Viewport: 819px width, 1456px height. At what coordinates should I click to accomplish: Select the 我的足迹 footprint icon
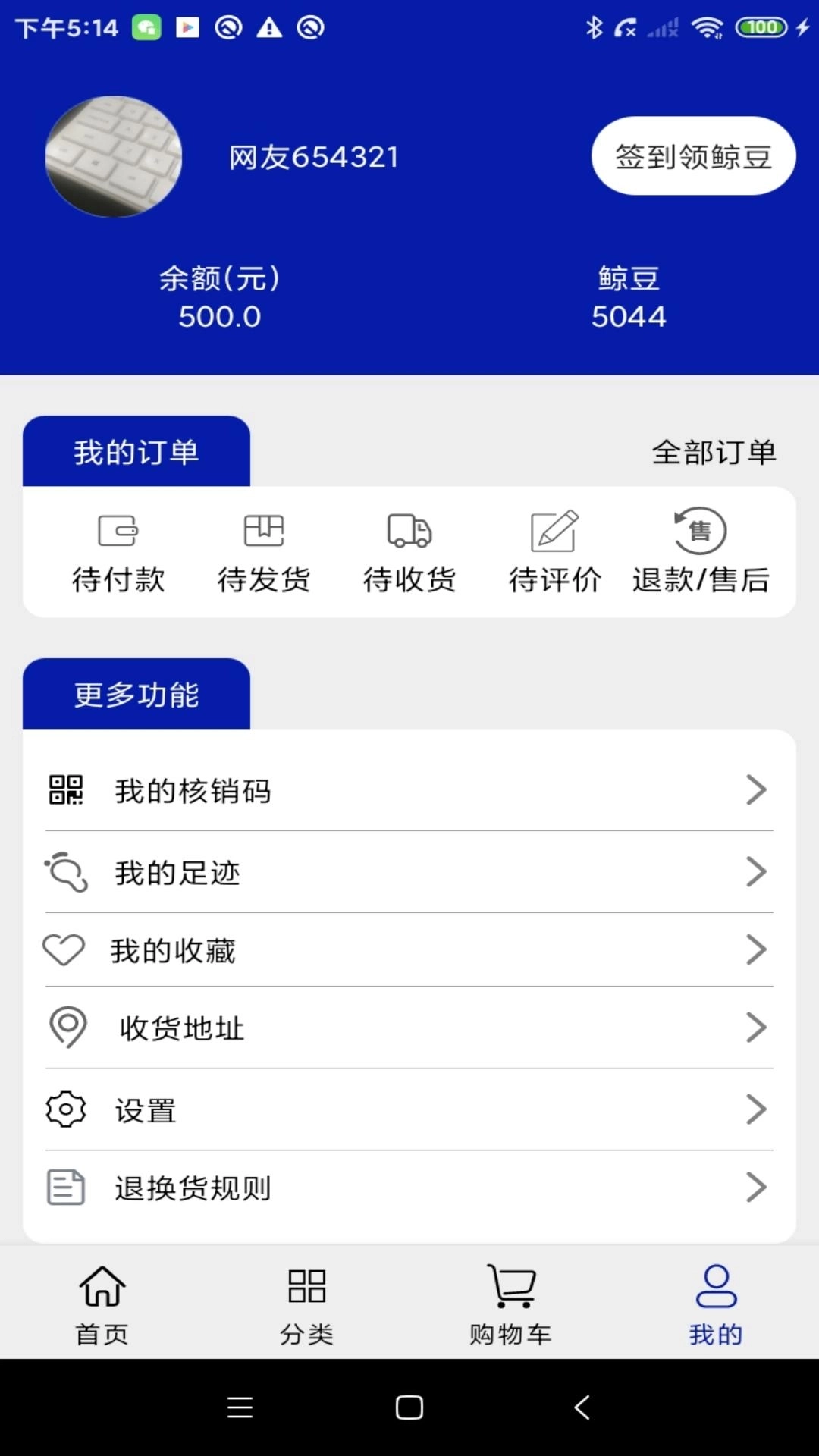tap(67, 871)
